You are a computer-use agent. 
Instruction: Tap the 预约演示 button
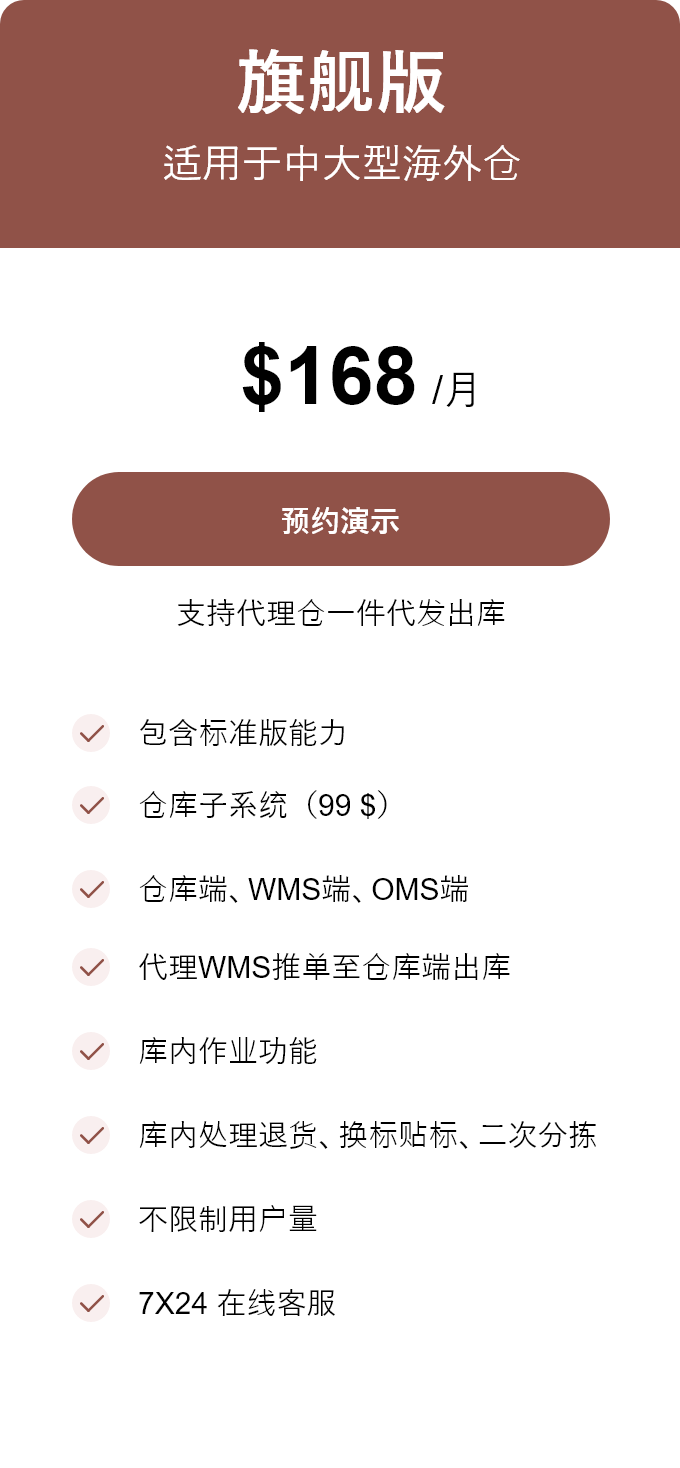341,519
